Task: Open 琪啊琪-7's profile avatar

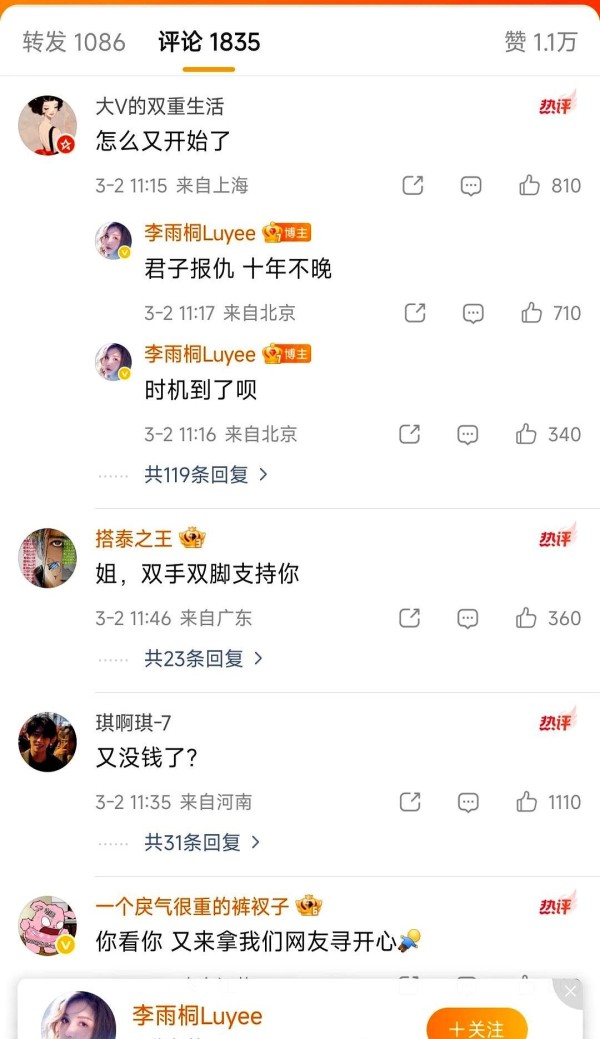Action: [x=47, y=742]
